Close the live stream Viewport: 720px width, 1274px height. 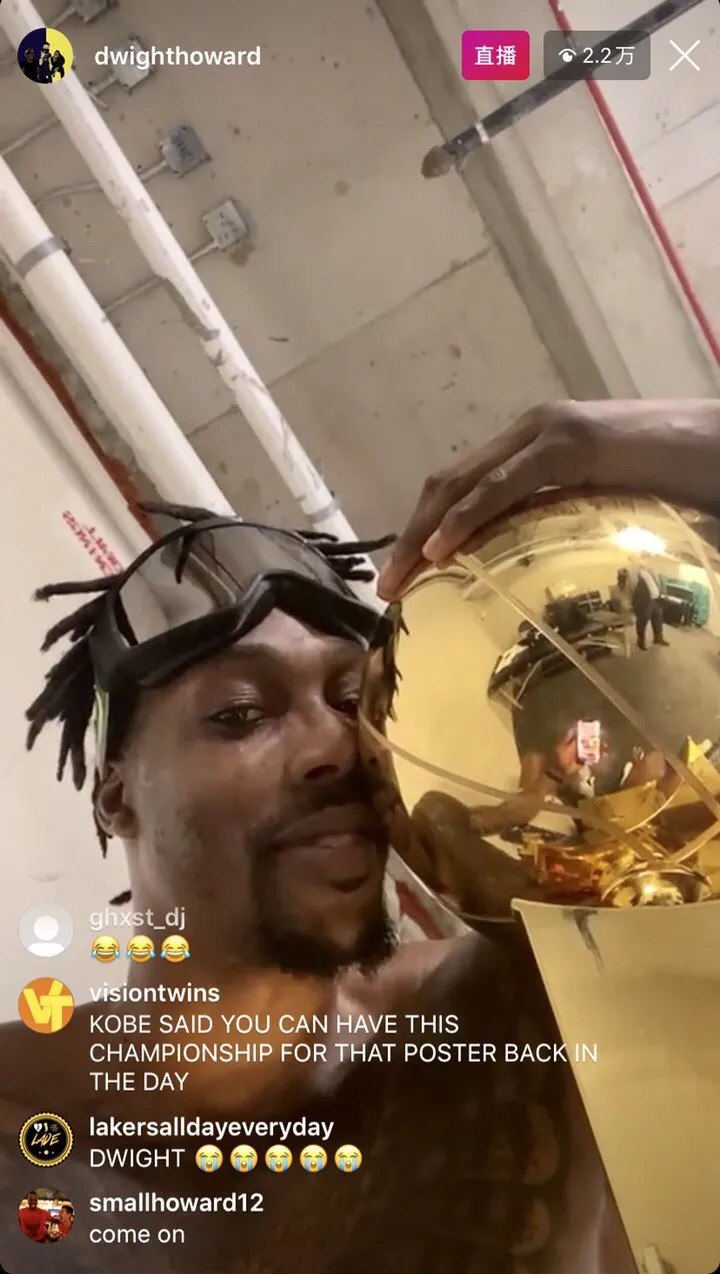pos(685,56)
